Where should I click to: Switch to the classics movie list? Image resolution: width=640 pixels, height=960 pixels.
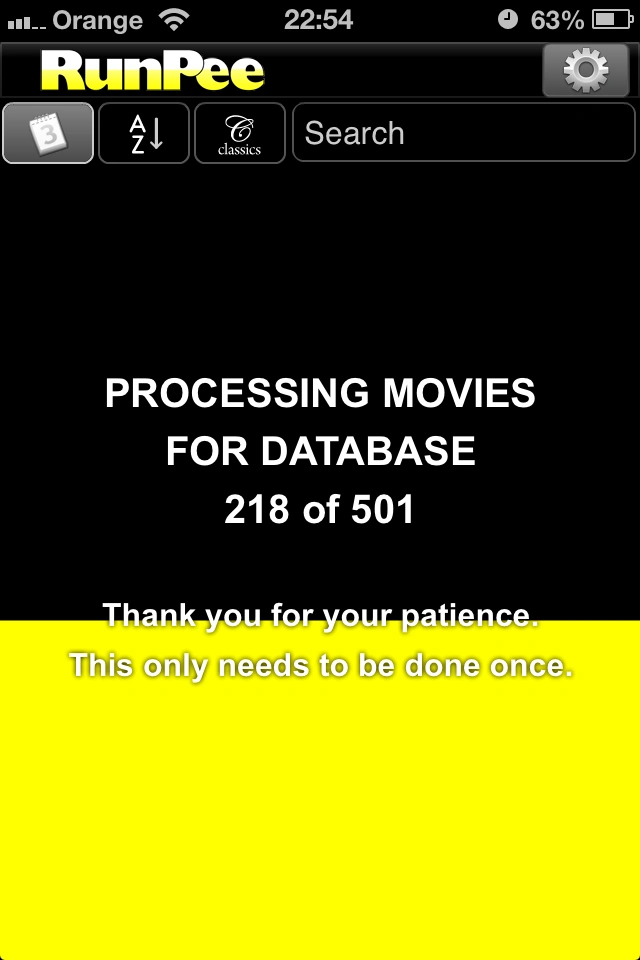(239, 133)
